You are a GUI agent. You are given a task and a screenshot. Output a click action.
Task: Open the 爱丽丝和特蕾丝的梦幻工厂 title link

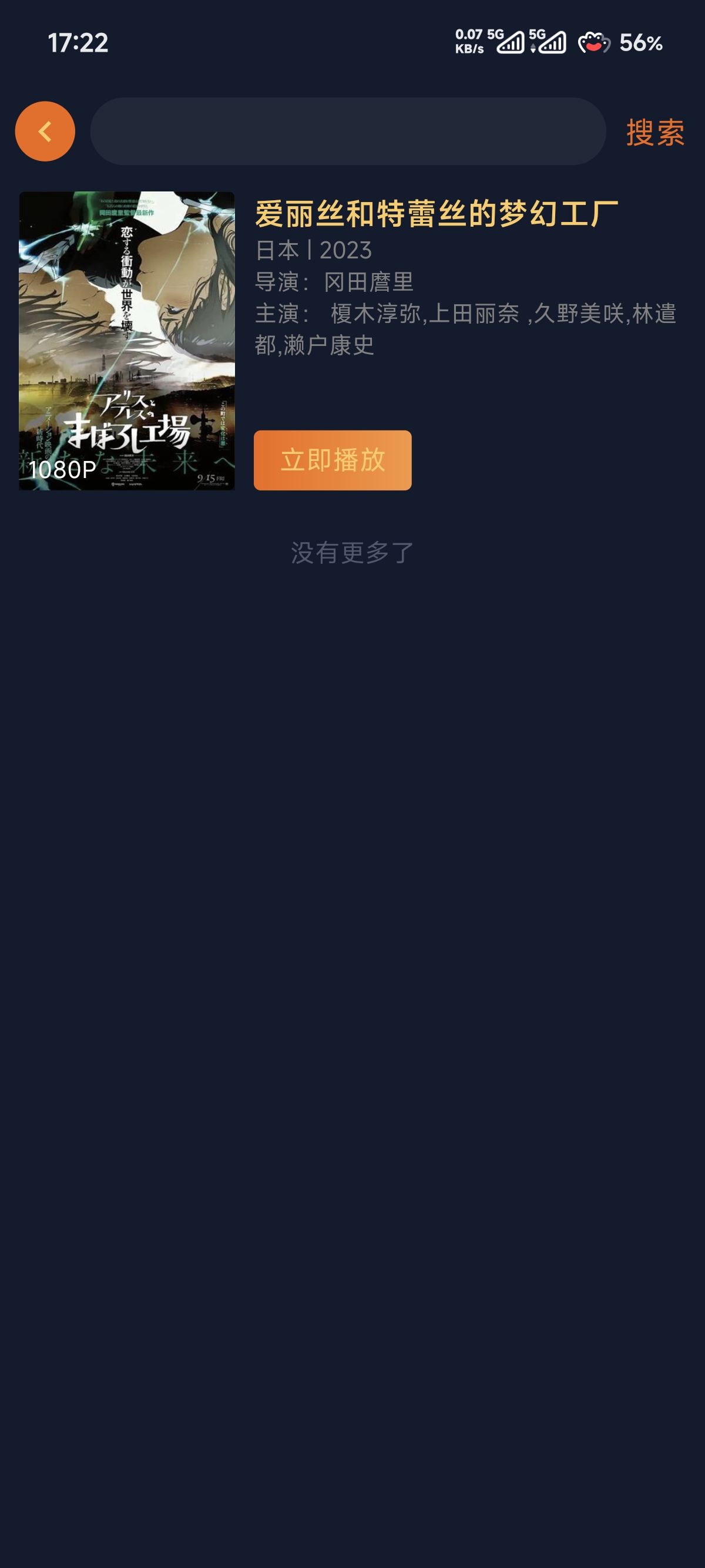pos(437,214)
